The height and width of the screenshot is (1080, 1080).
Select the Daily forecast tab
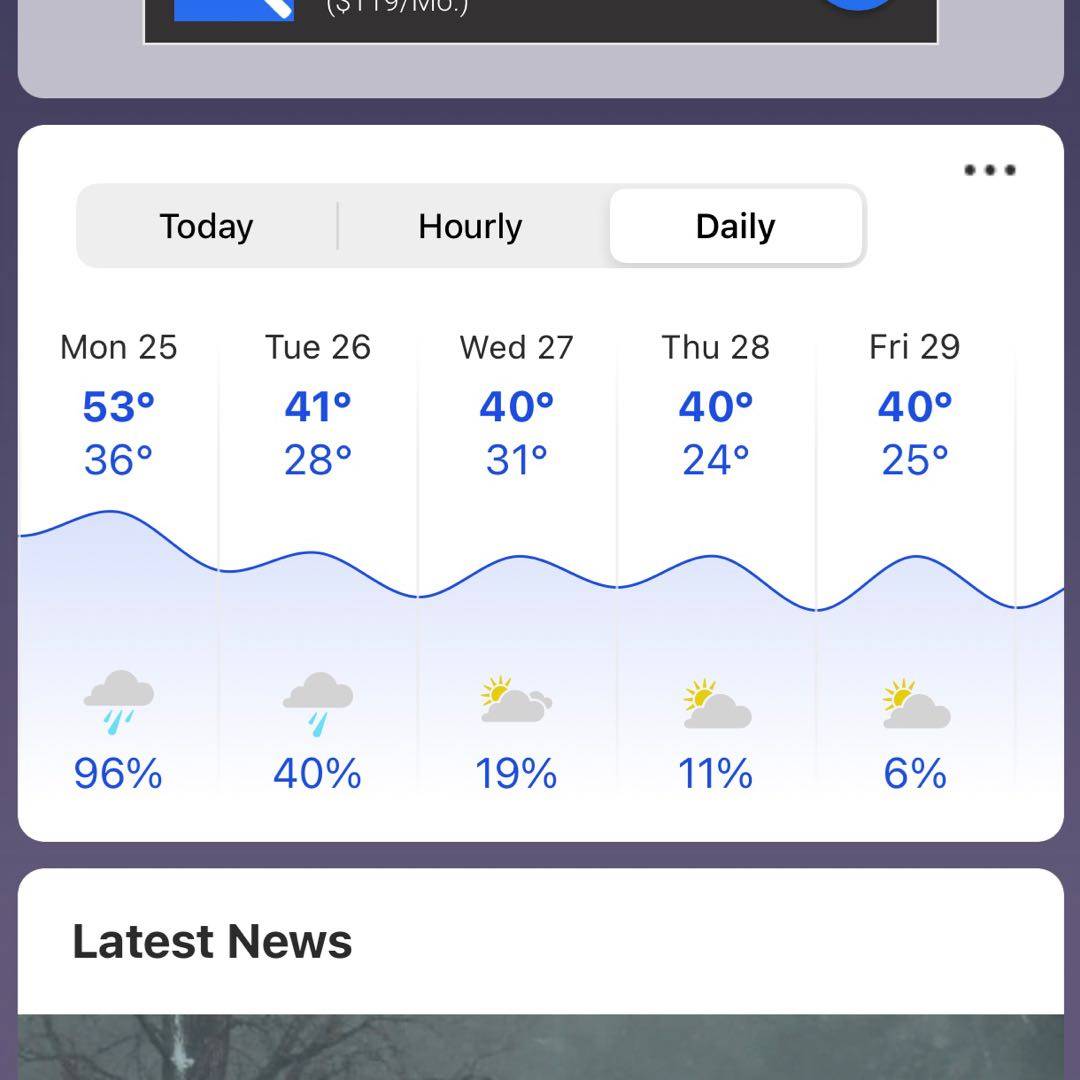(735, 226)
